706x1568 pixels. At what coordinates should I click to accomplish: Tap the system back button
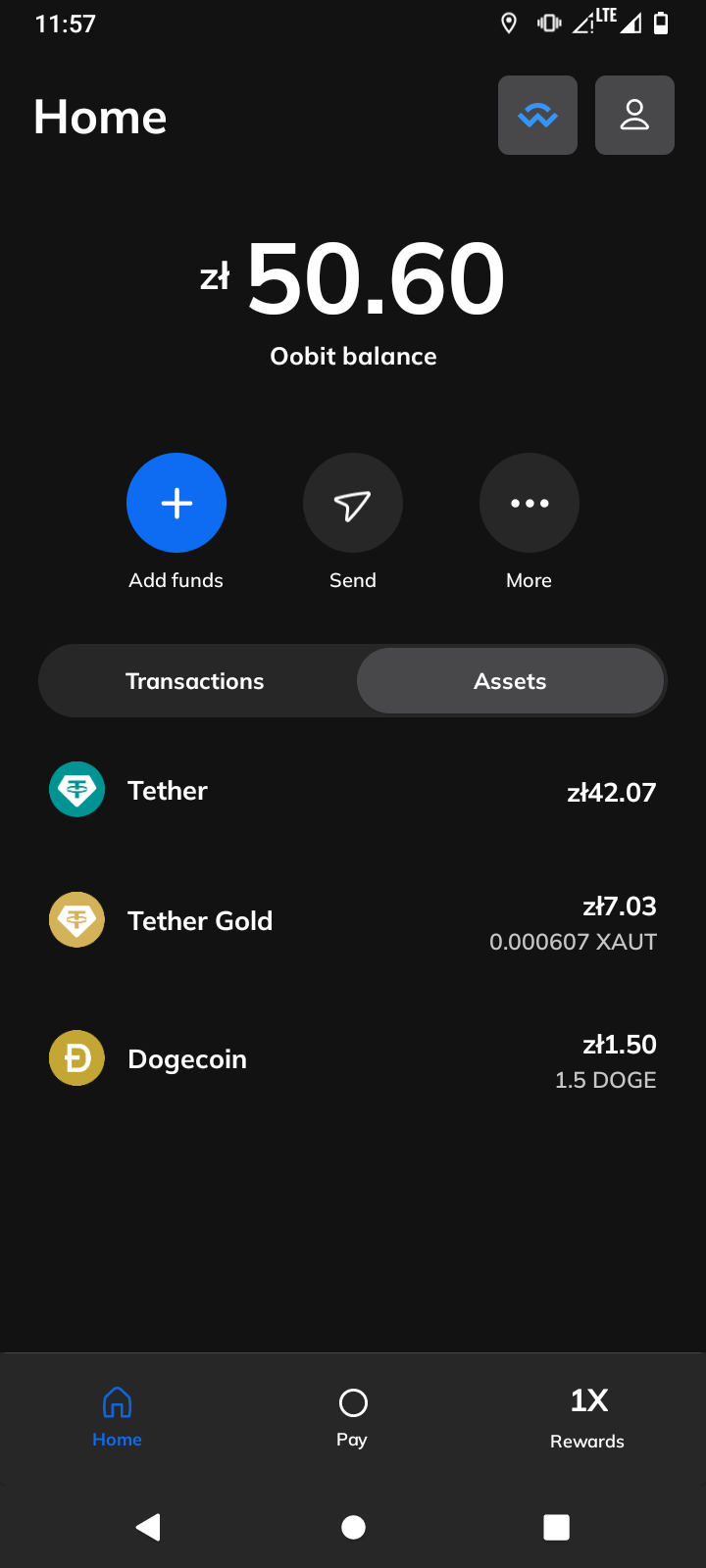tap(148, 1527)
